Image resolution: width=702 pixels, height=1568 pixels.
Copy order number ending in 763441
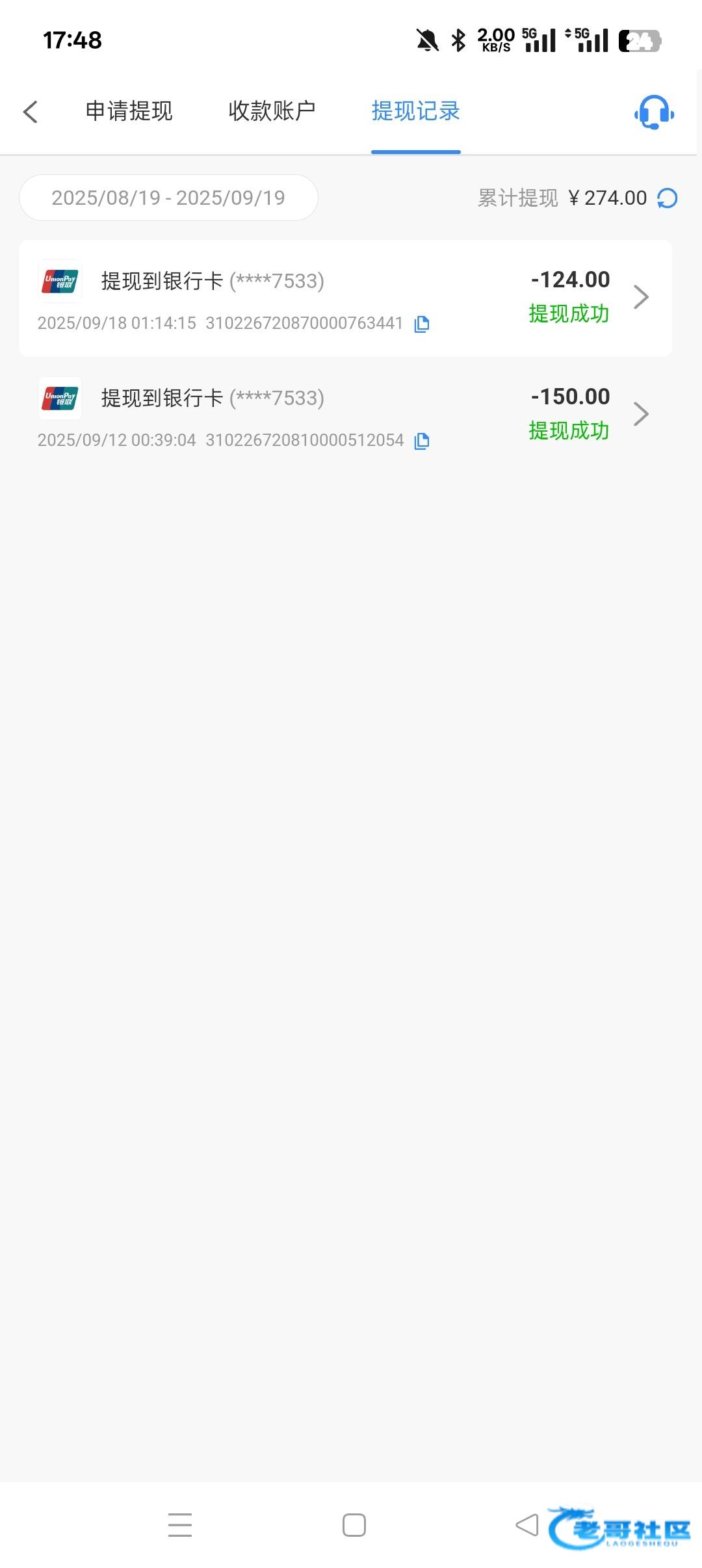click(x=422, y=324)
